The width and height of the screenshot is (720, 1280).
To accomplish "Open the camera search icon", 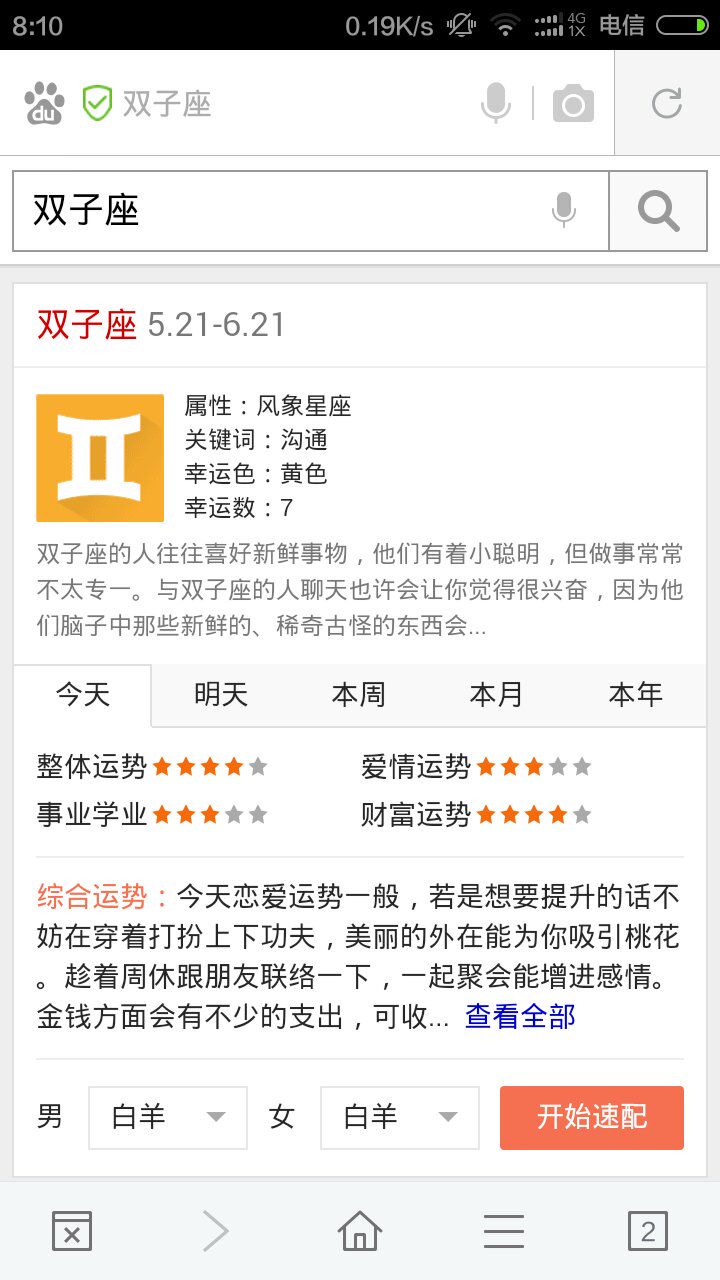I will tap(573, 103).
